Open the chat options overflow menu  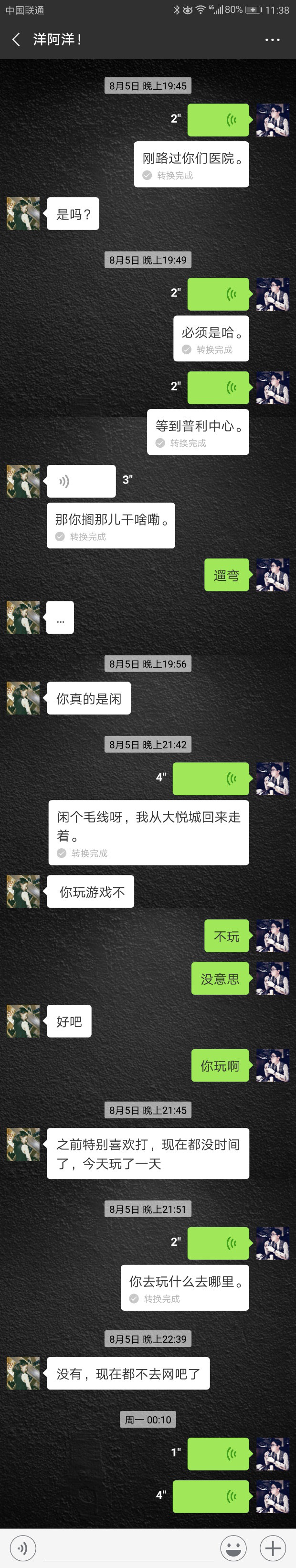click(272, 40)
